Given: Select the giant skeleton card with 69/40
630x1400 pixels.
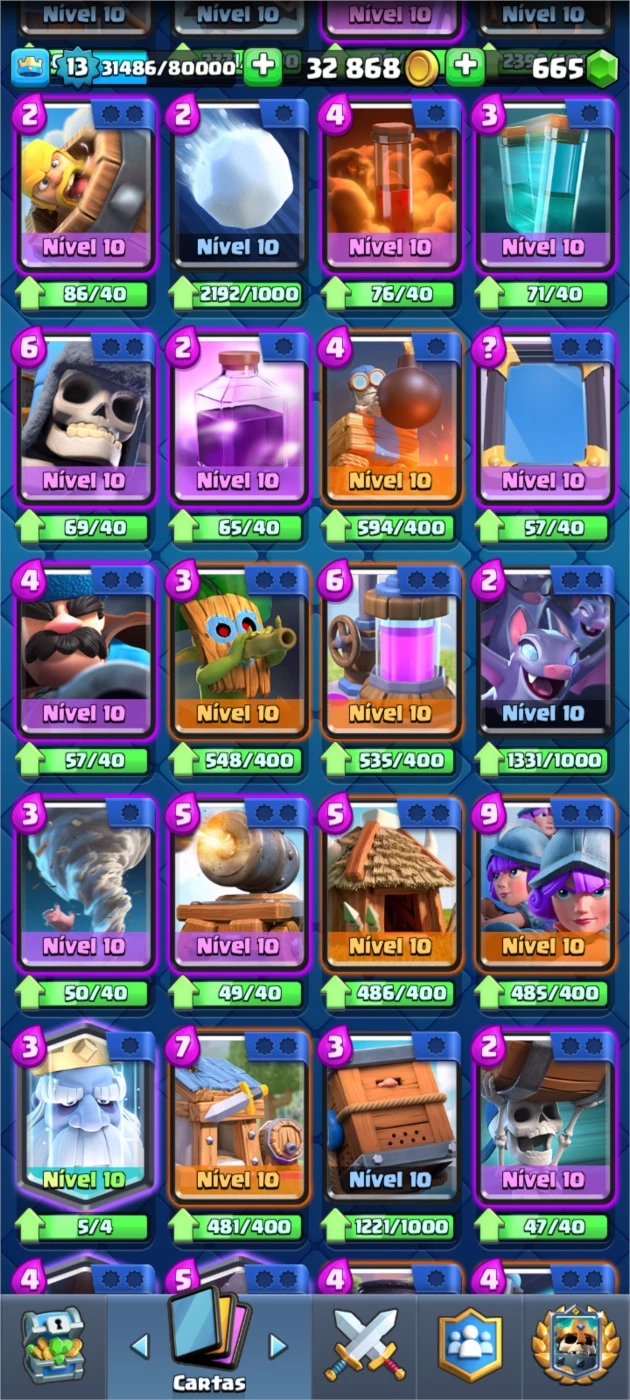Looking at the screenshot, I should click(x=85, y=420).
